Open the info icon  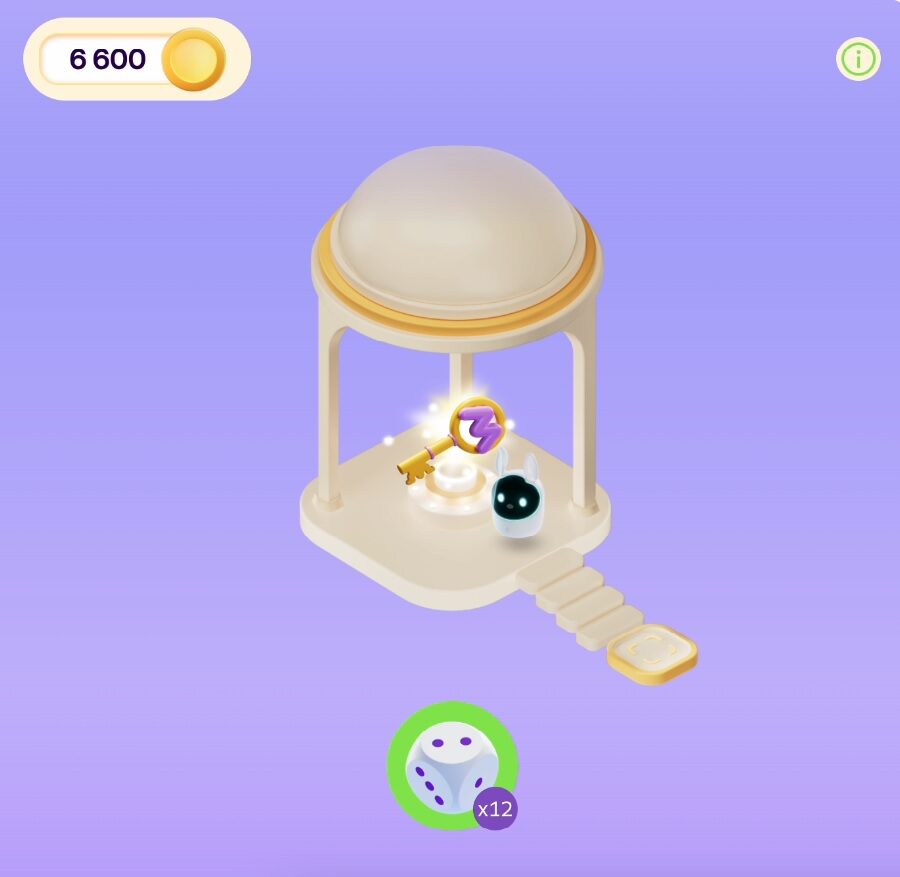[857, 60]
